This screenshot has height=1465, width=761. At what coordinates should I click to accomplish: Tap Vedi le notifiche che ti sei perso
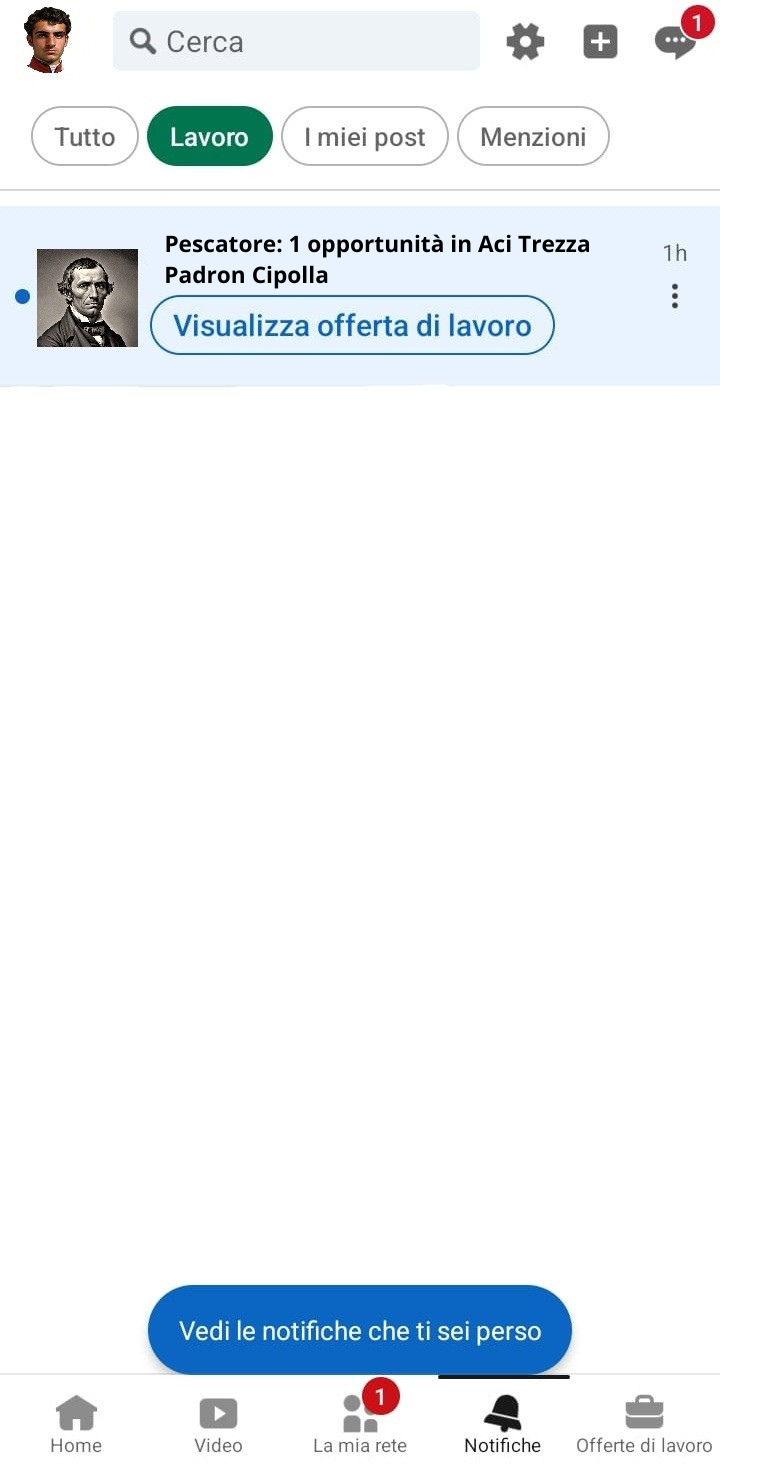pos(360,1330)
